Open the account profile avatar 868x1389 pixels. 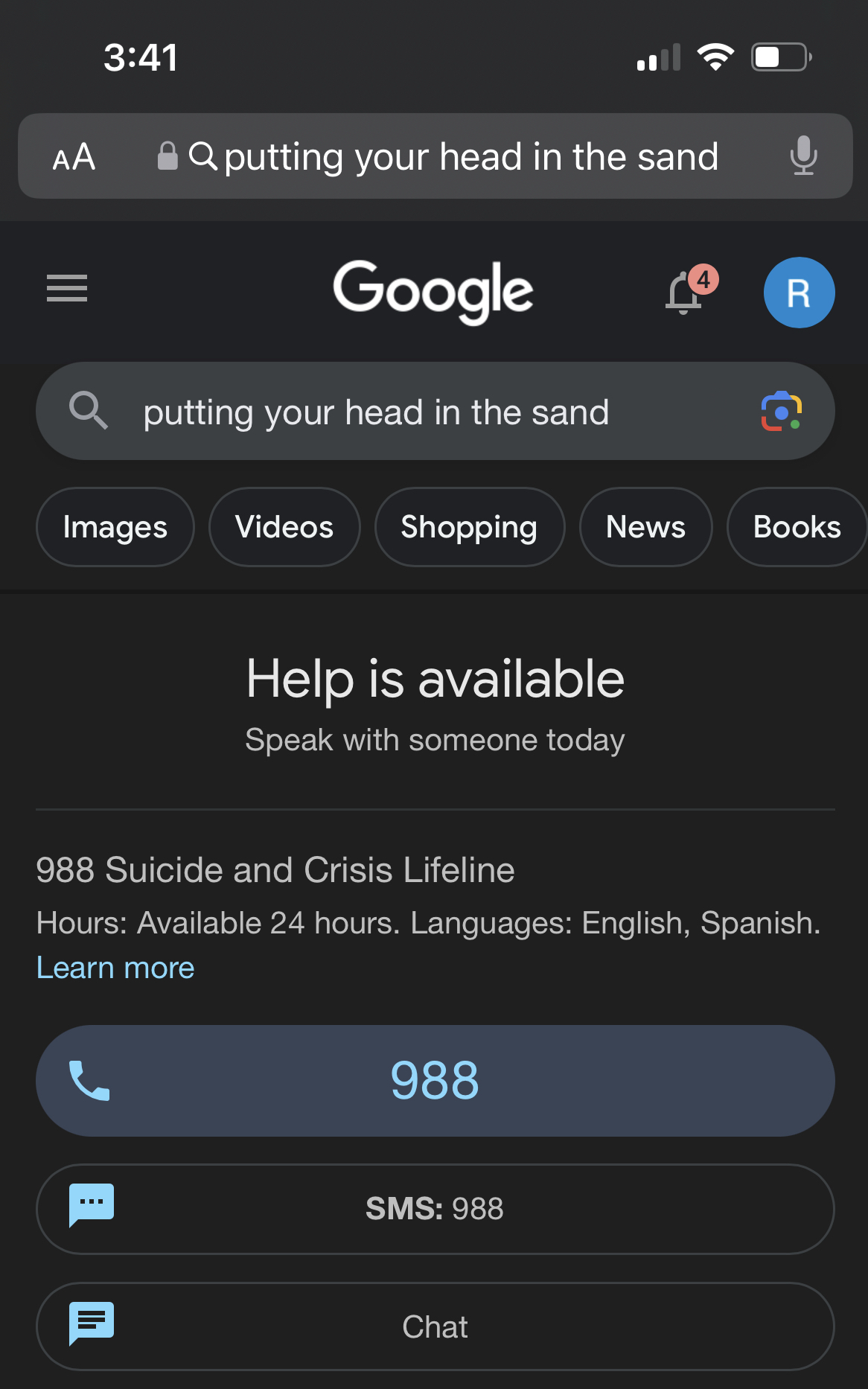click(x=799, y=293)
